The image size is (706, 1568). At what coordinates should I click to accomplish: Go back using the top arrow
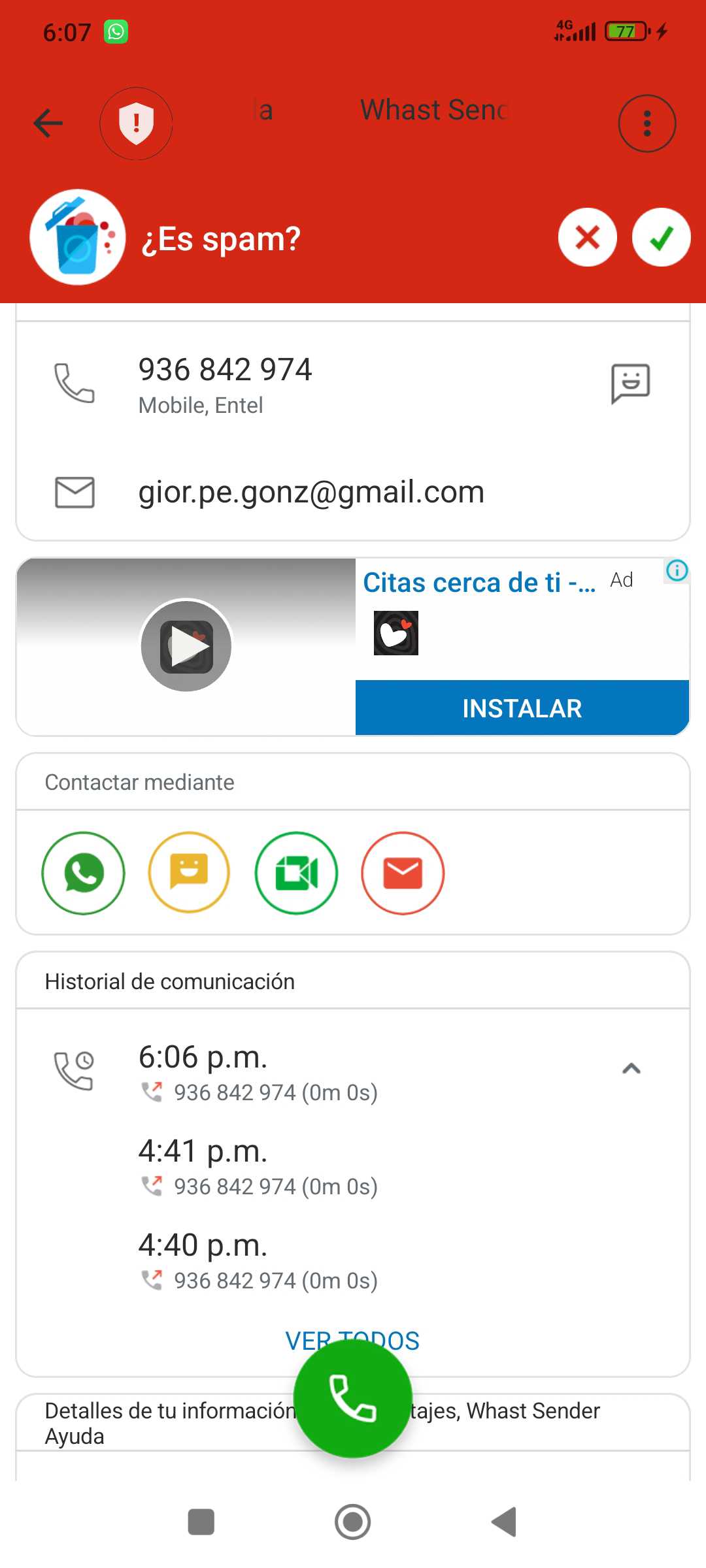[x=48, y=123]
